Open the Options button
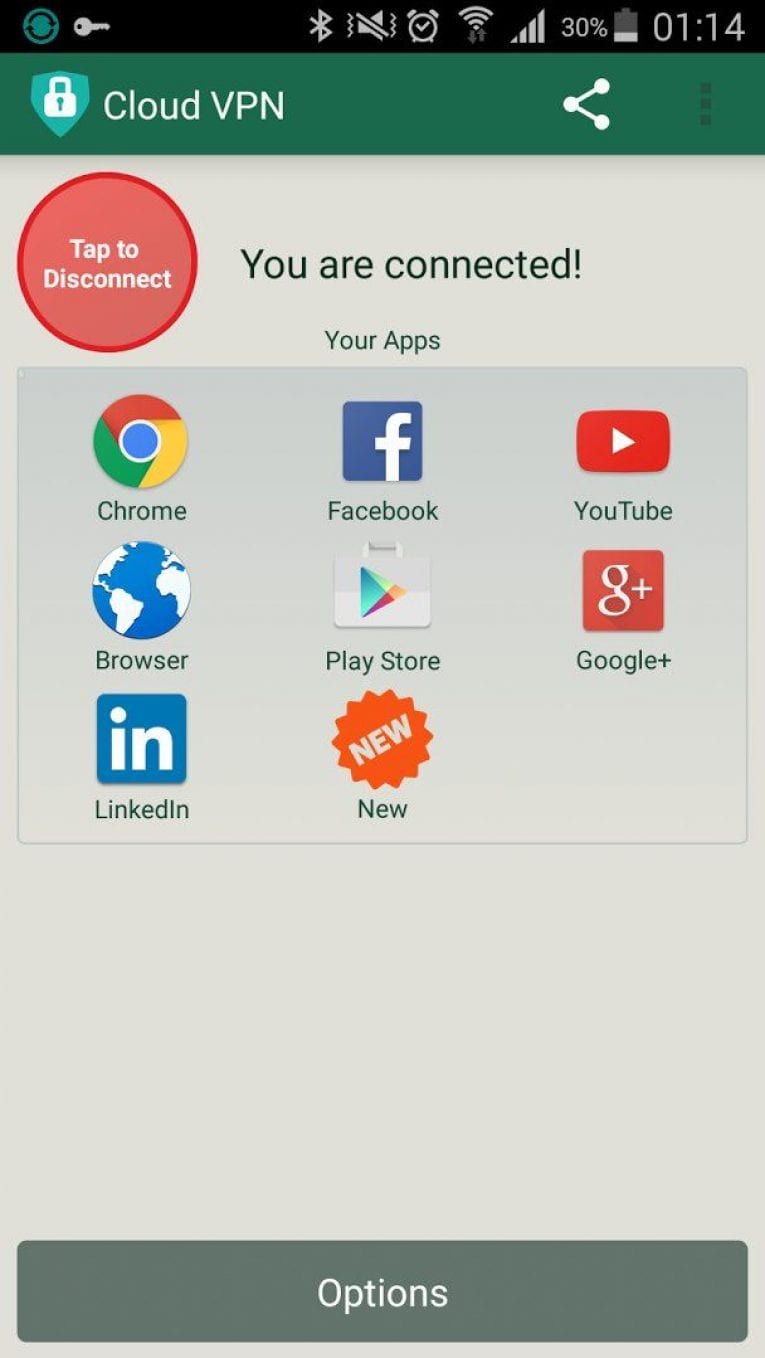This screenshot has height=1358, width=765. point(382,1292)
